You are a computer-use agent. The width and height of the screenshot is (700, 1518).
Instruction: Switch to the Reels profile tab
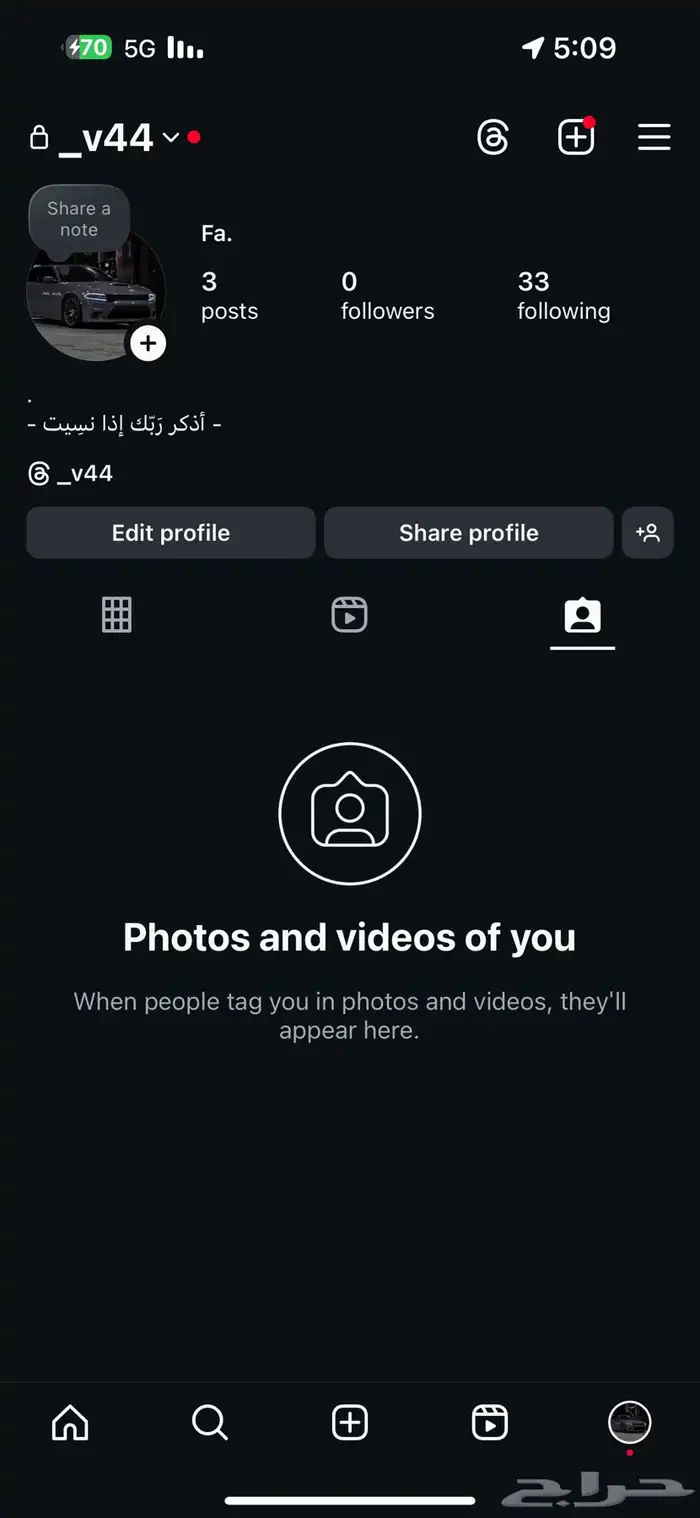coord(349,615)
